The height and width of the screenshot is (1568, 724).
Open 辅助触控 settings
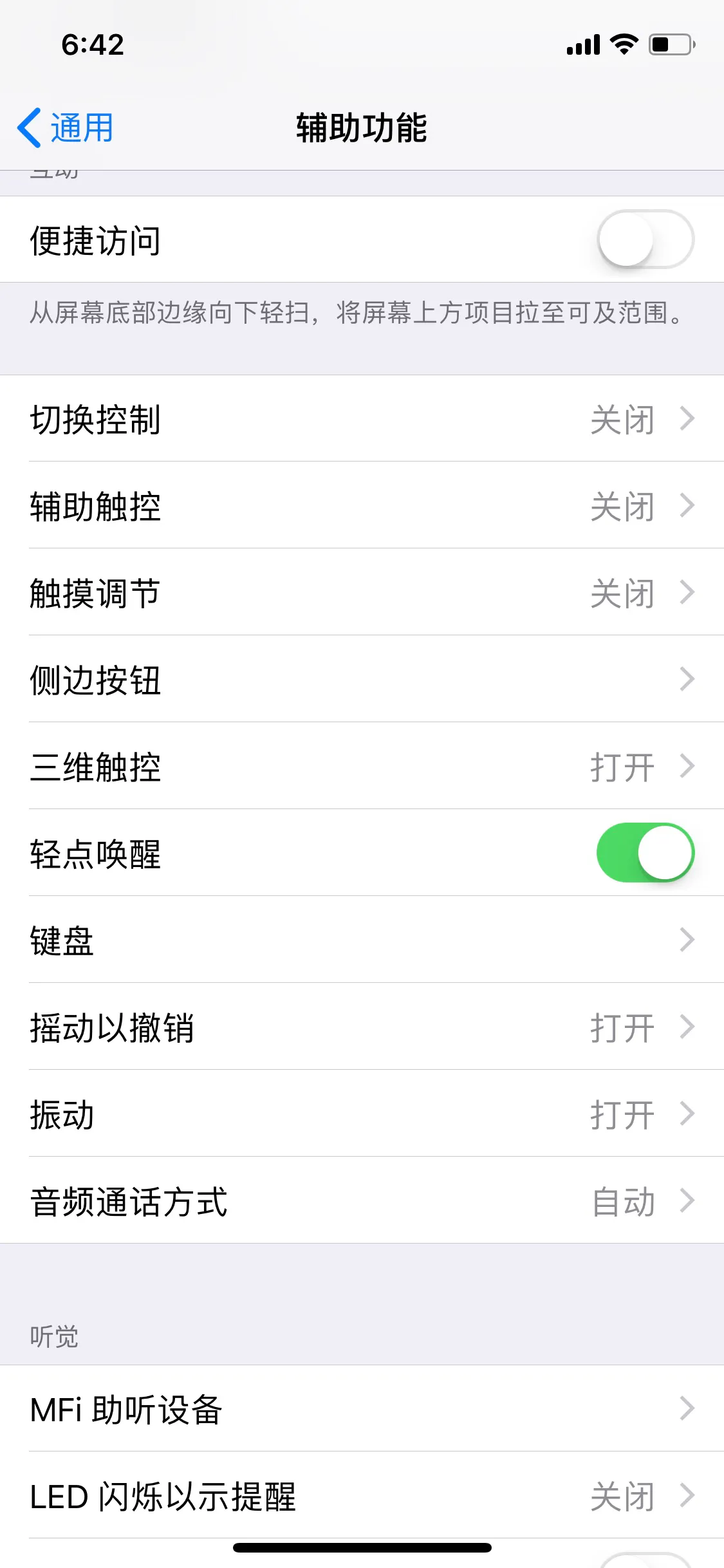tap(362, 507)
